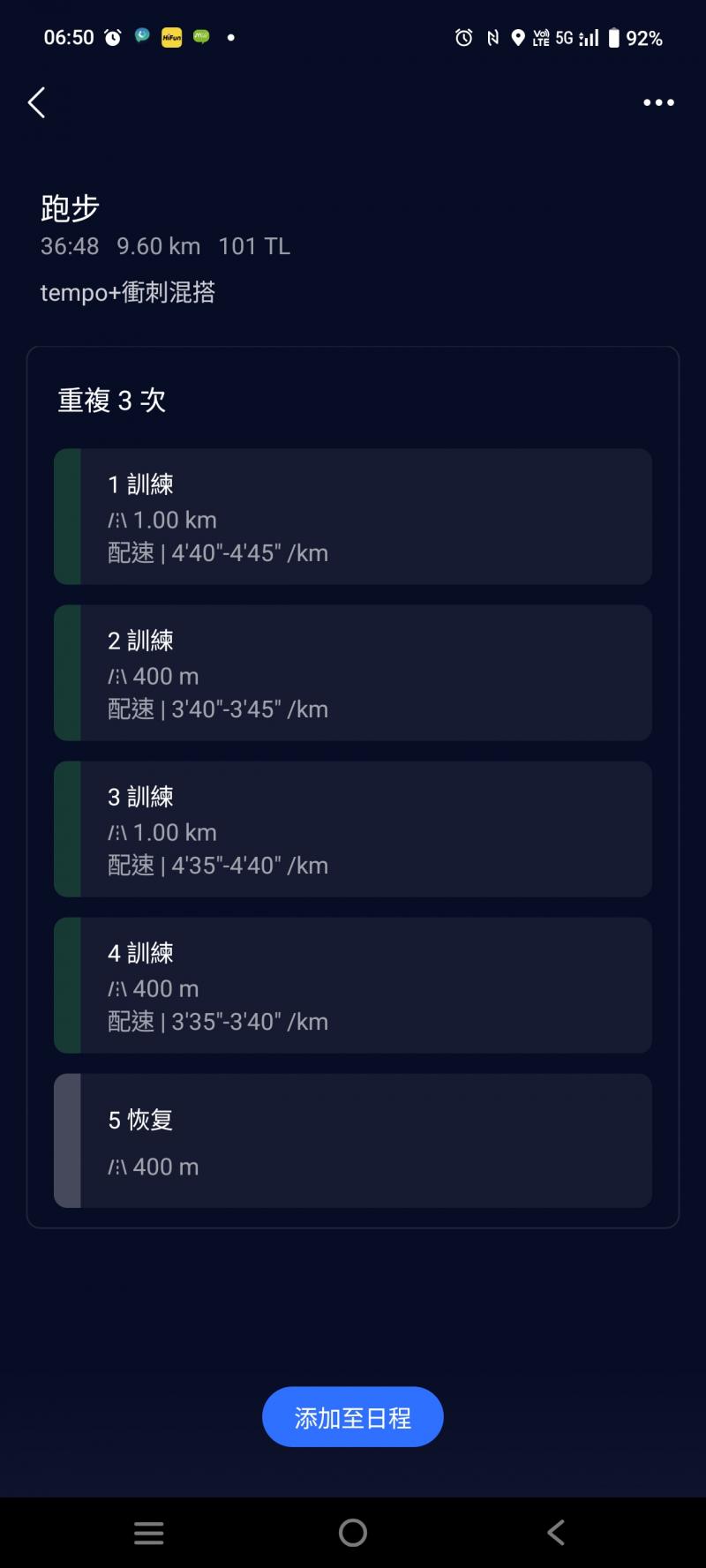This screenshot has height=1568, width=706.
Task: Open step 5 恢复 400 m card
Action: (x=353, y=1141)
